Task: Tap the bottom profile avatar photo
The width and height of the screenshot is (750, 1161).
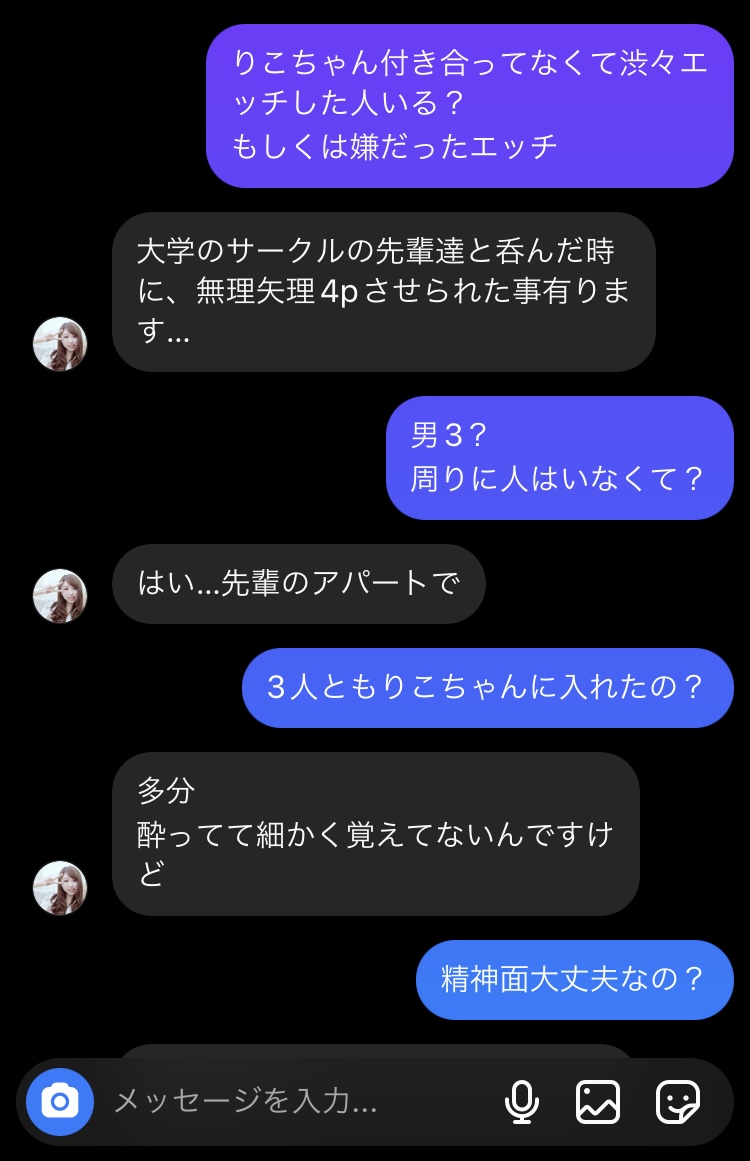Action: [x=61, y=888]
